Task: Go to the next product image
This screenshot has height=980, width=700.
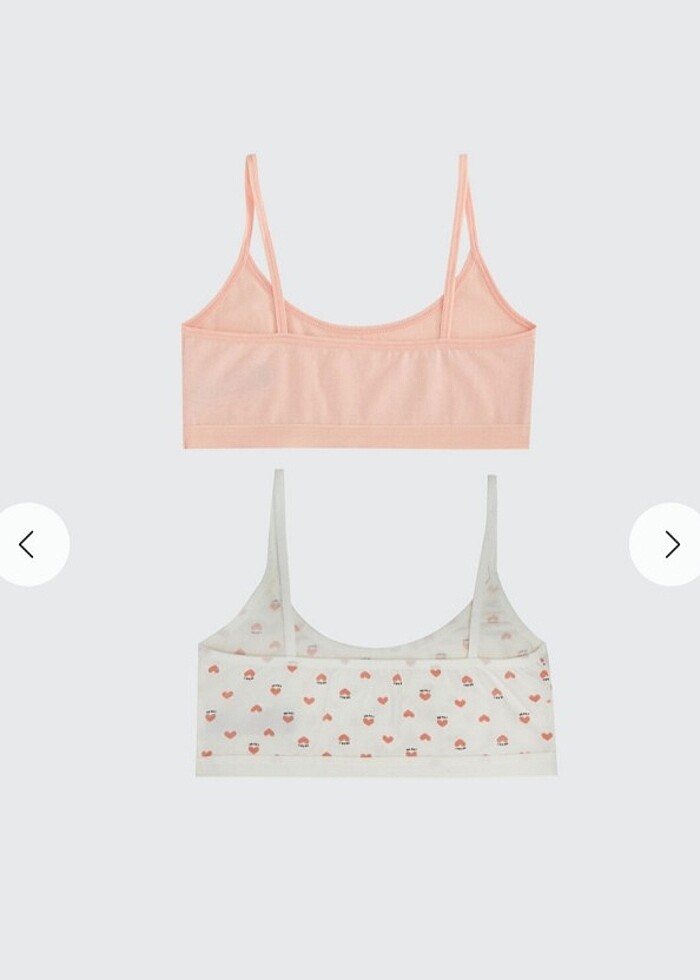Action: coord(670,544)
